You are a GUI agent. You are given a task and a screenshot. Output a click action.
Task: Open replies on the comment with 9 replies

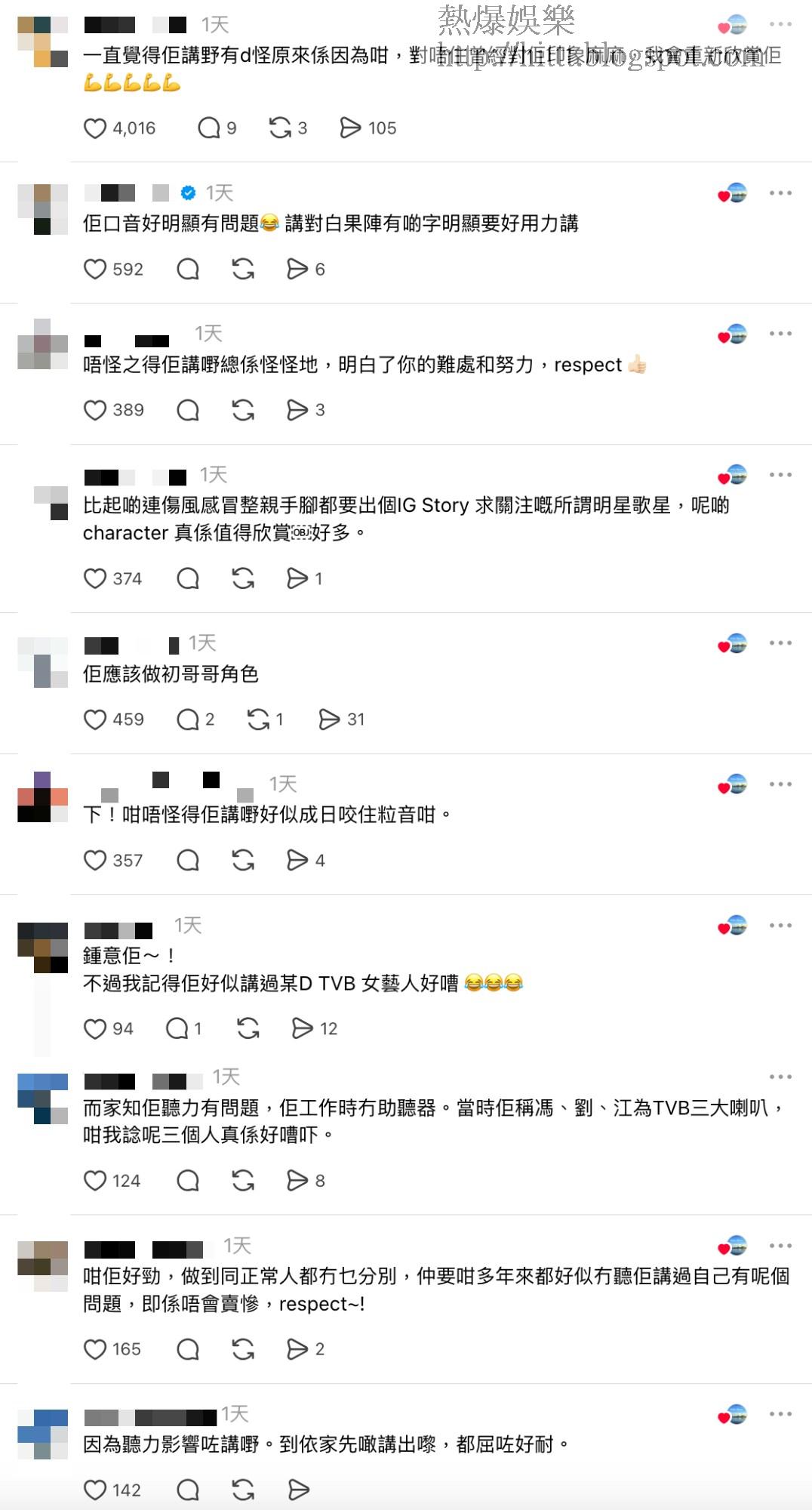[208, 128]
